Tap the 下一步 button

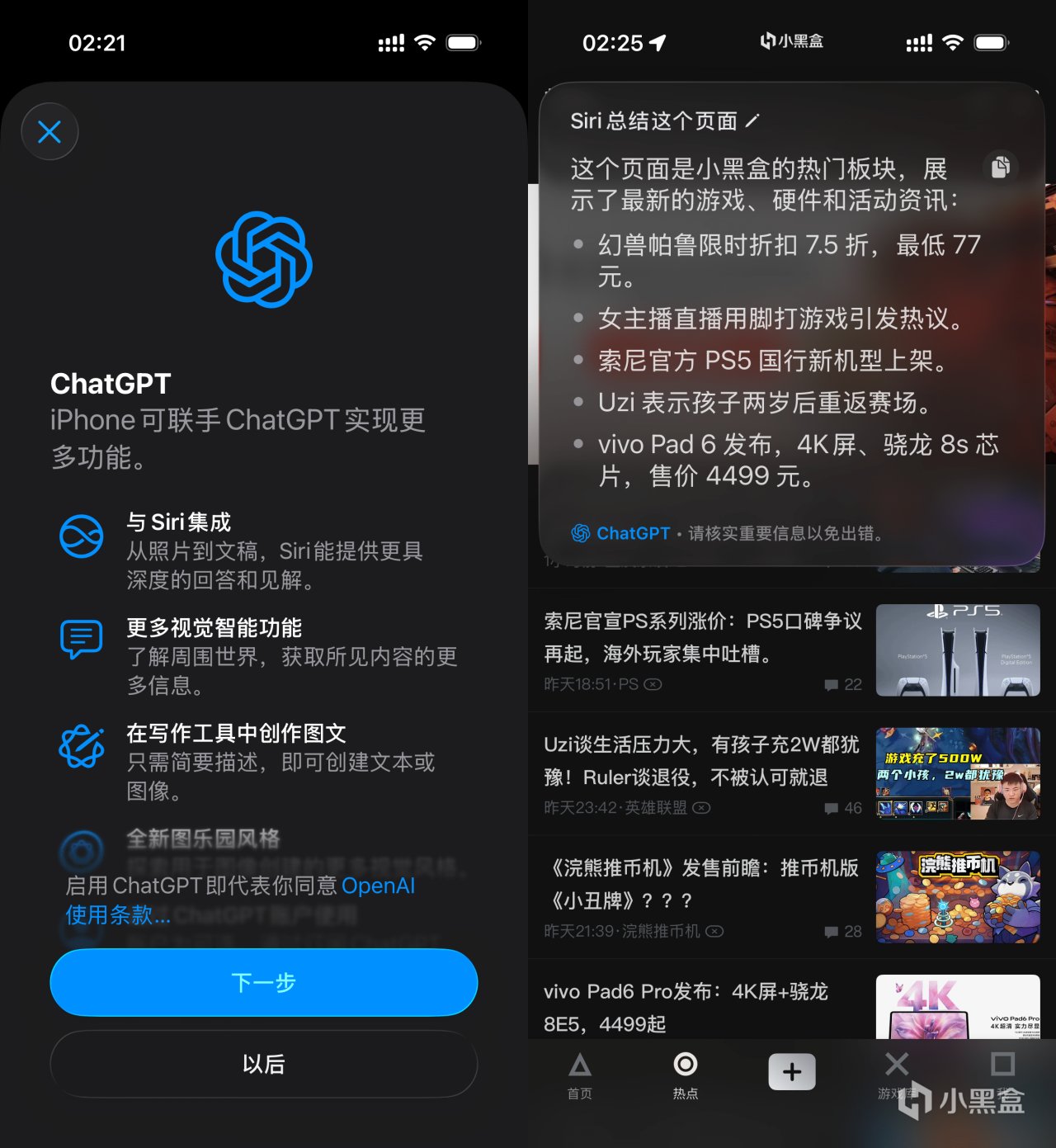point(264,982)
